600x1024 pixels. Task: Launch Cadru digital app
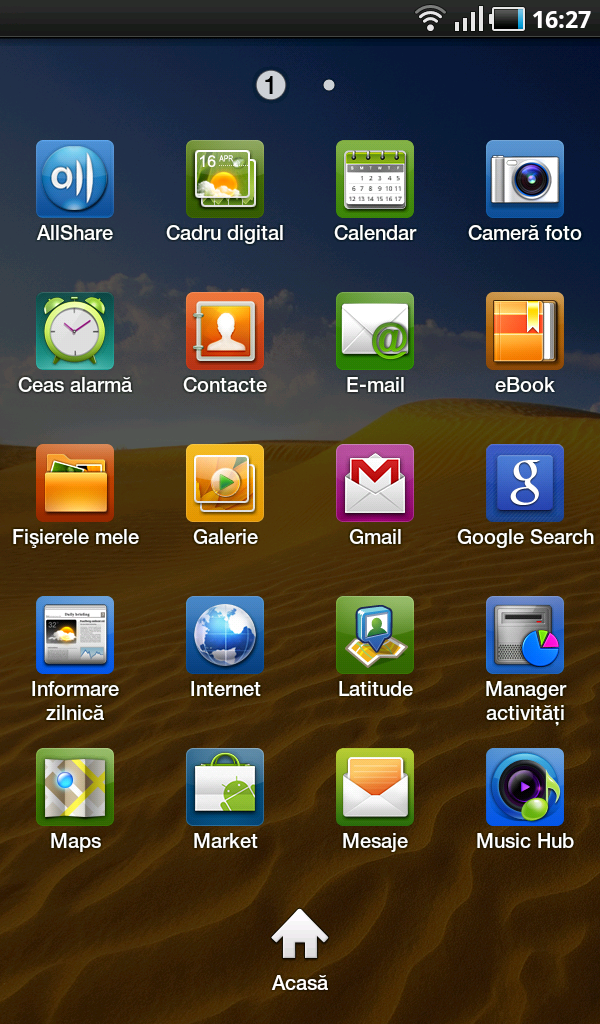[225, 180]
